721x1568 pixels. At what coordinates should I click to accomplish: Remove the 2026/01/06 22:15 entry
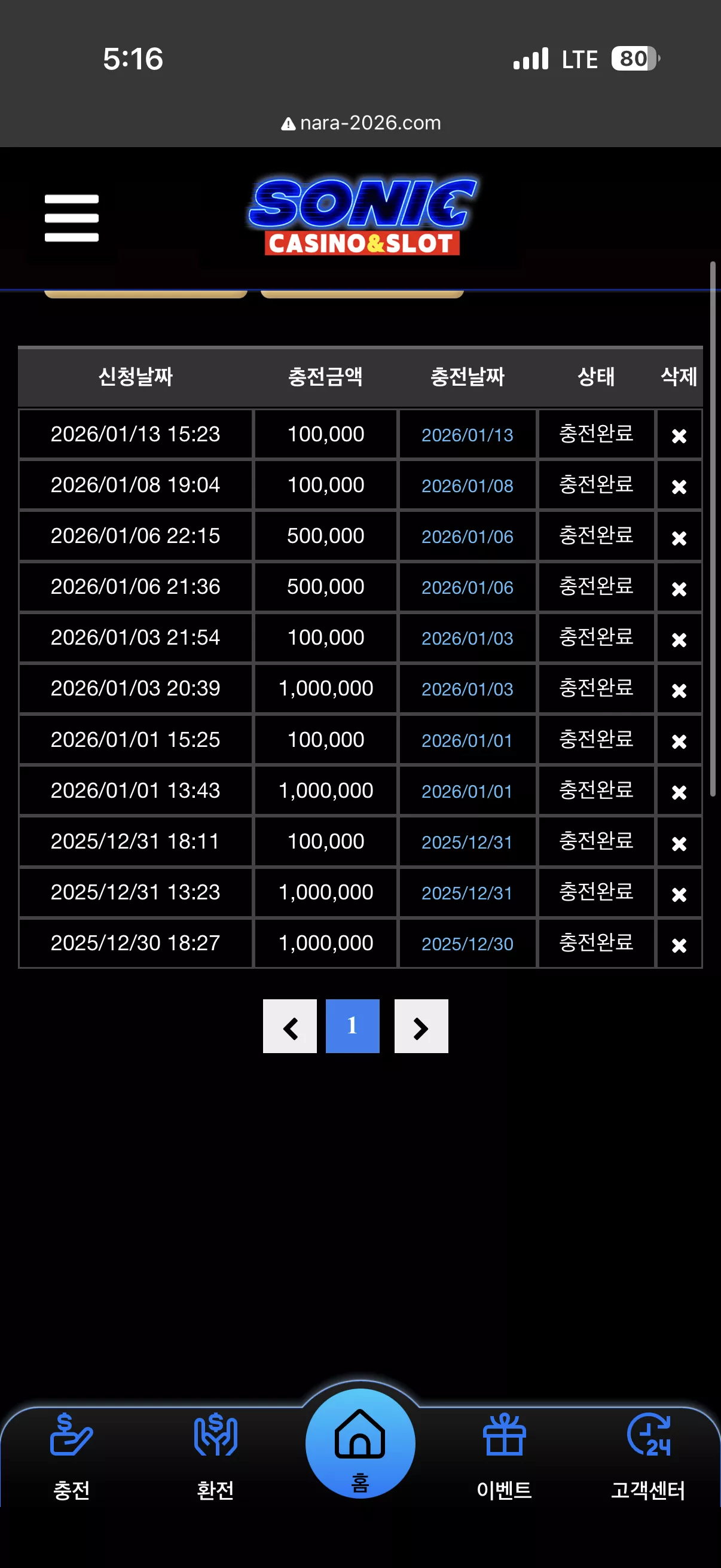click(679, 538)
